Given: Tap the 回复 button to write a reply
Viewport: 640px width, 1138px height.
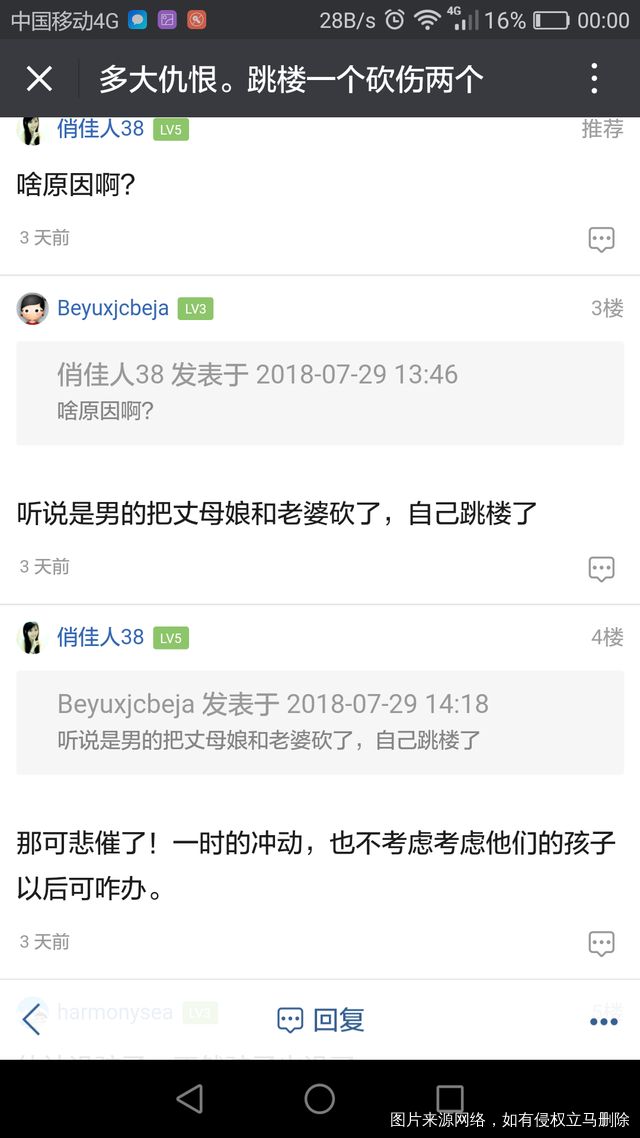Looking at the screenshot, I should [x=320, y=1020].
